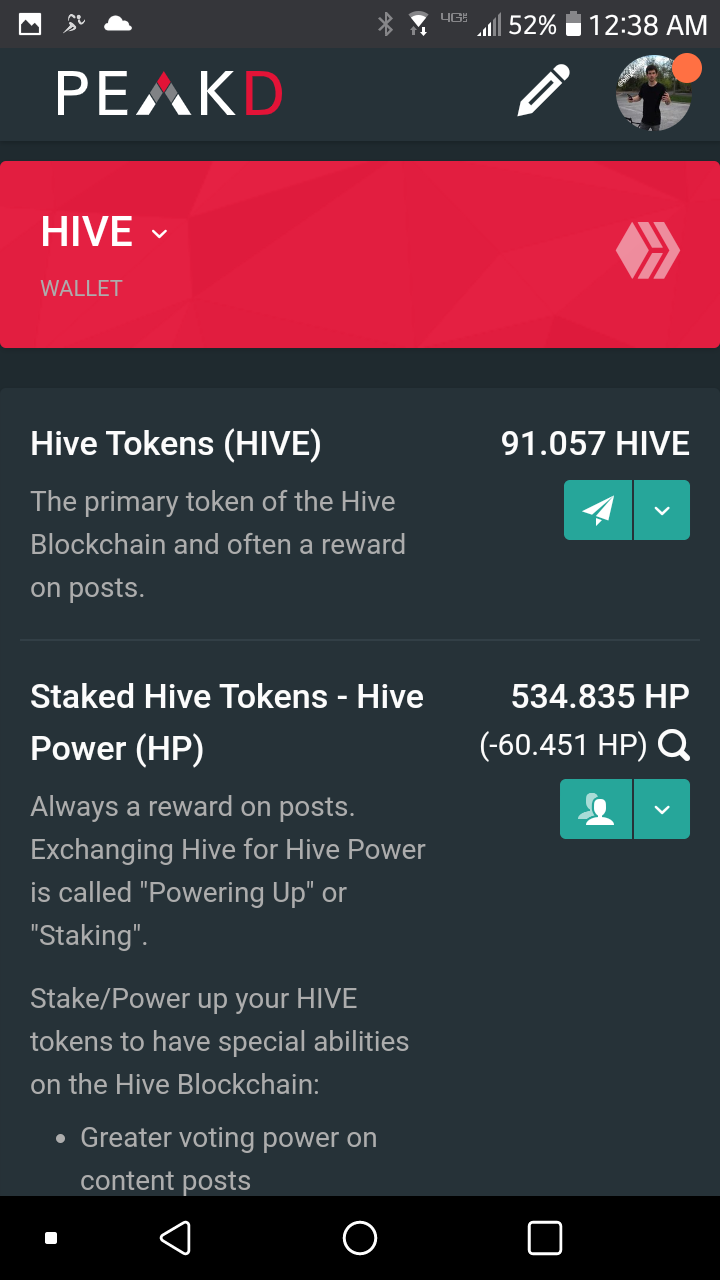Expand HIVE token actions dropdown
The width and height of the screenshot is (720, 1280).
click(x=662, y=510)
